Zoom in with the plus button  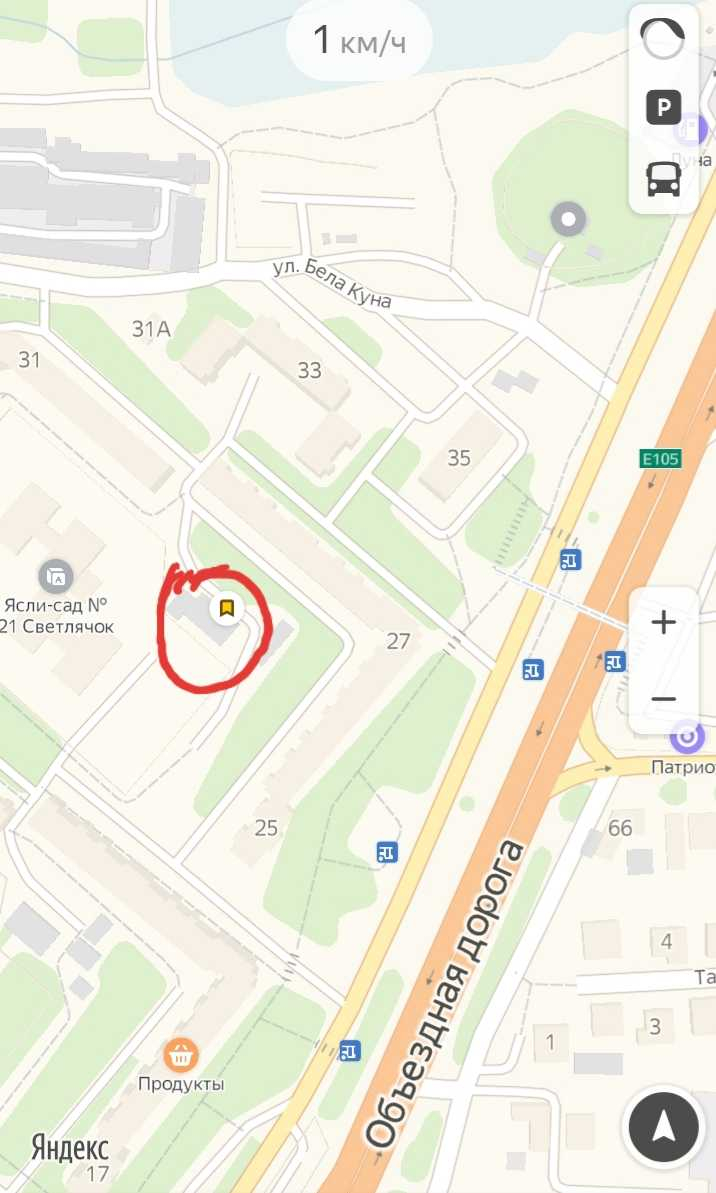click(x=663, y=622)
